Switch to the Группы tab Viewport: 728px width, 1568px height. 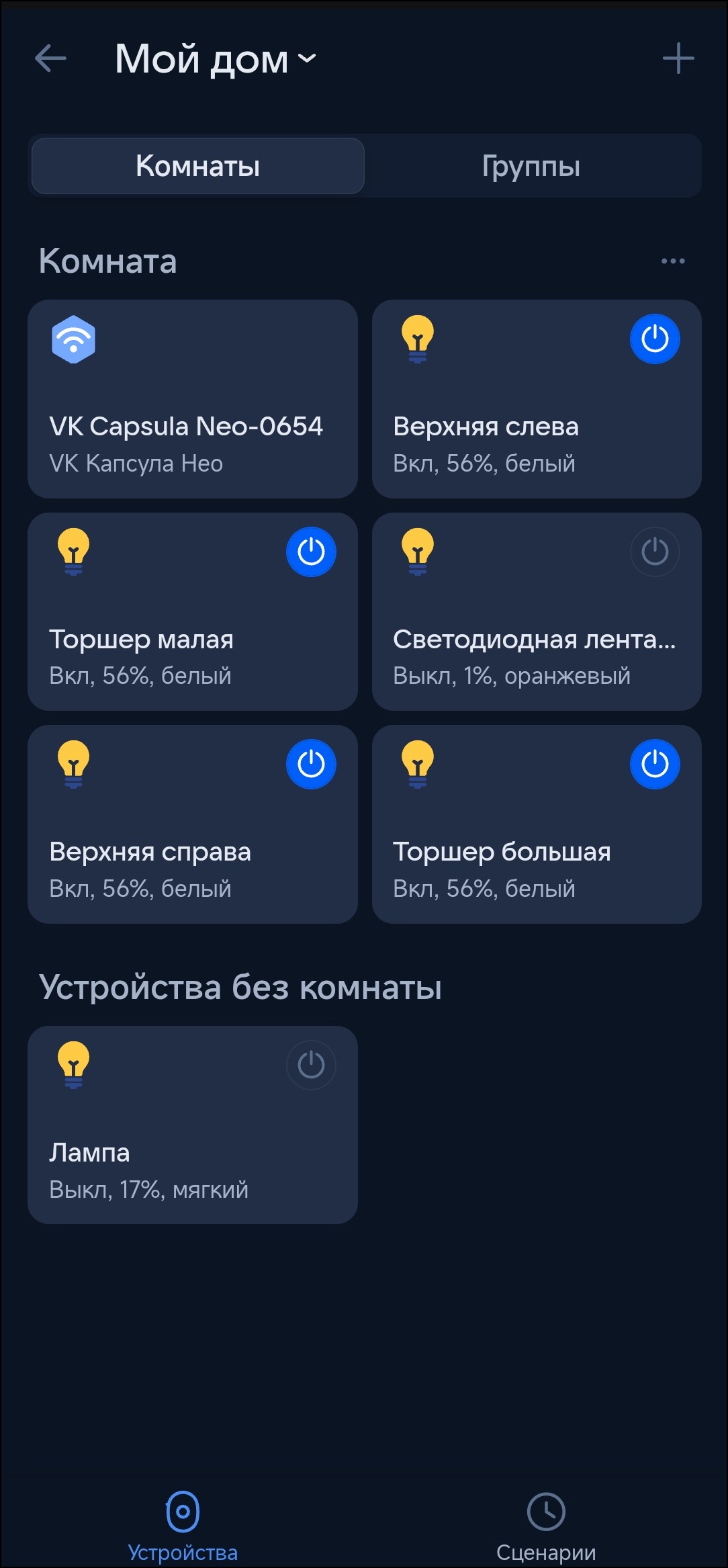(x=531, y=166)
